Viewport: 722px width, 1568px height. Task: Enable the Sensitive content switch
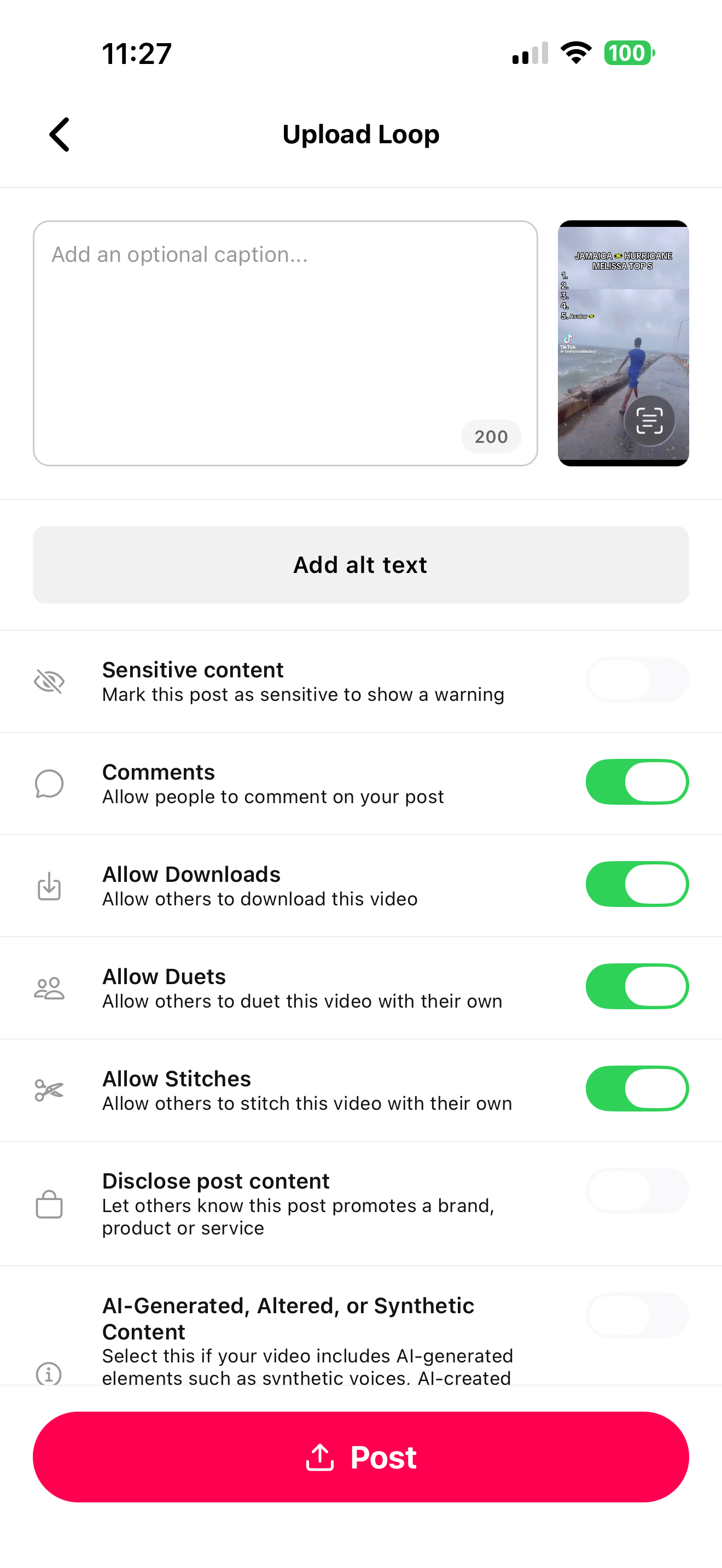click(x=637, y=680)
